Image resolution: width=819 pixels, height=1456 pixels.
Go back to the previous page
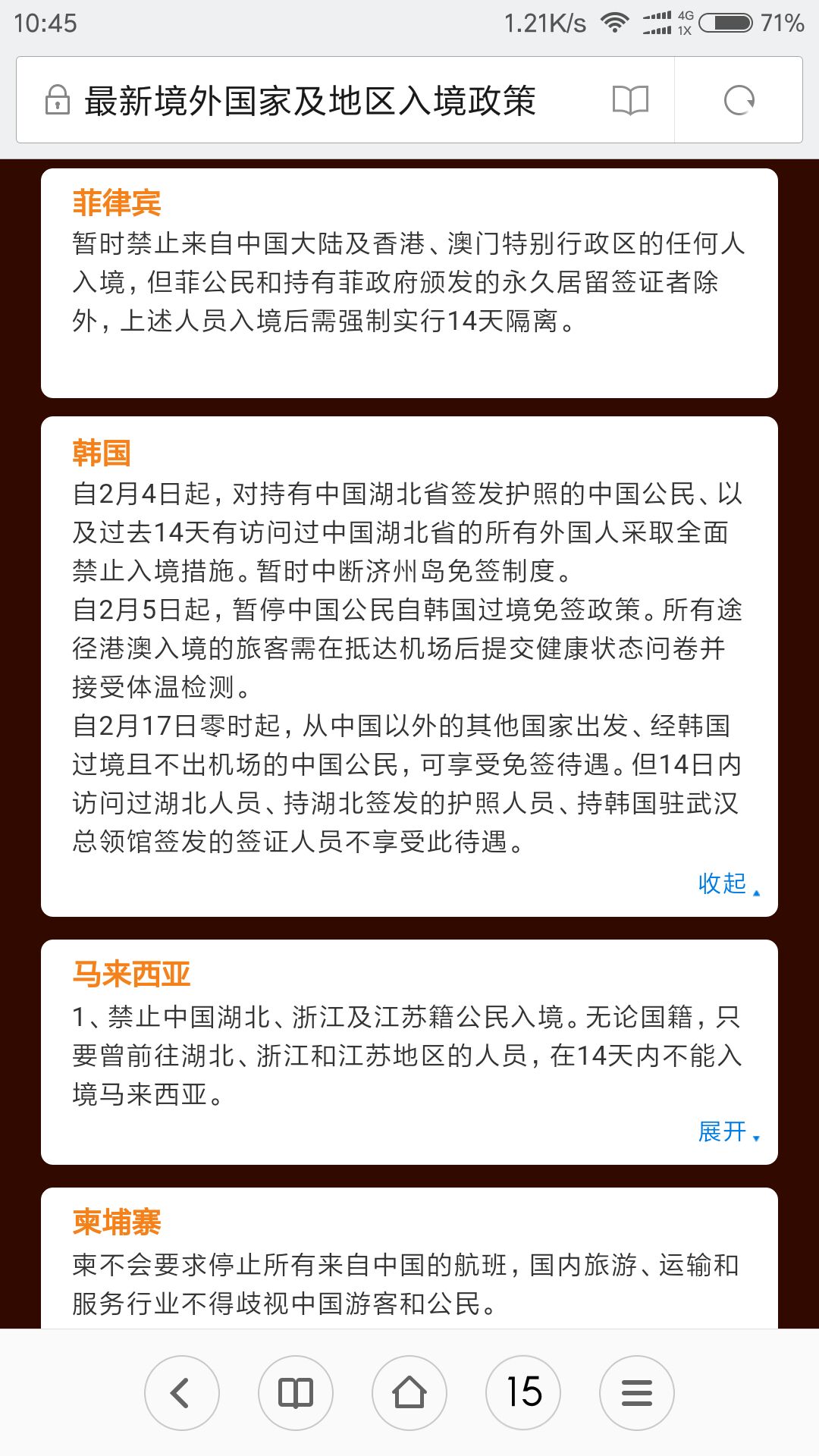click(182, 1393)
